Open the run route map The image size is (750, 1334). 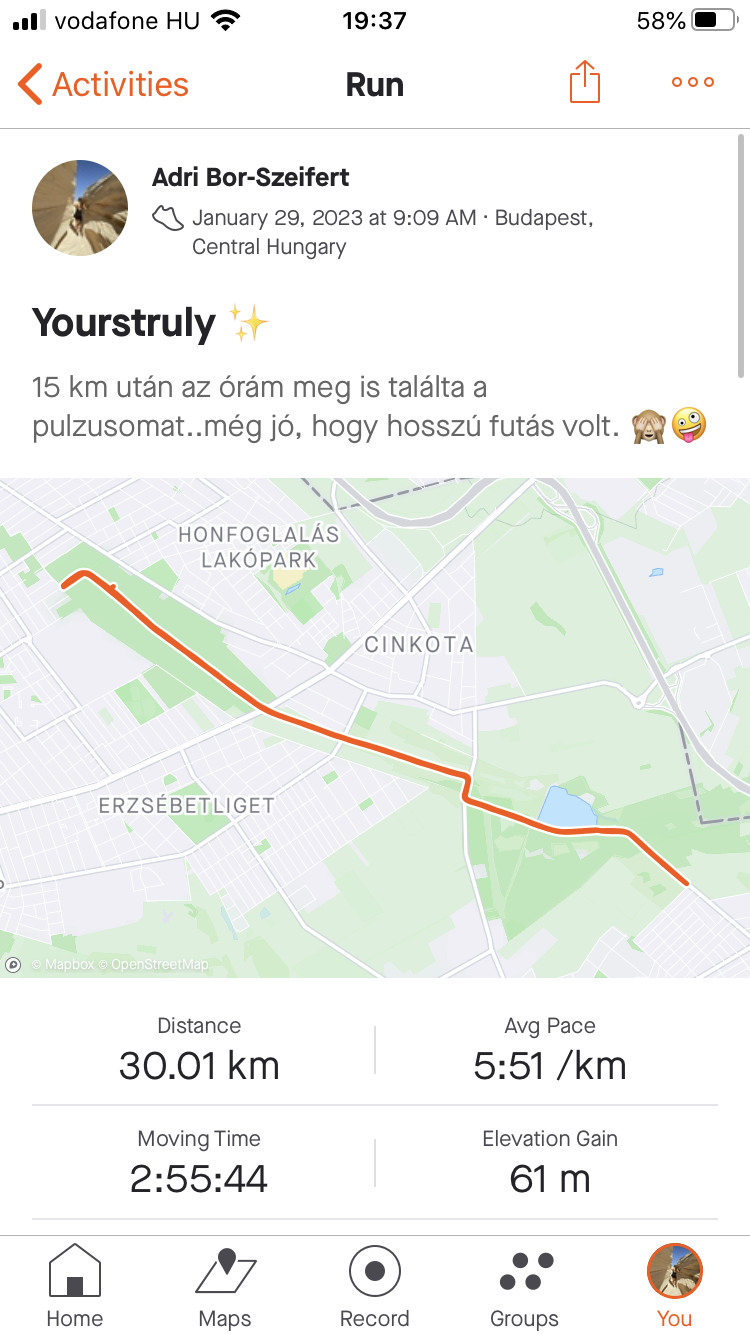[x=375, y=727]
